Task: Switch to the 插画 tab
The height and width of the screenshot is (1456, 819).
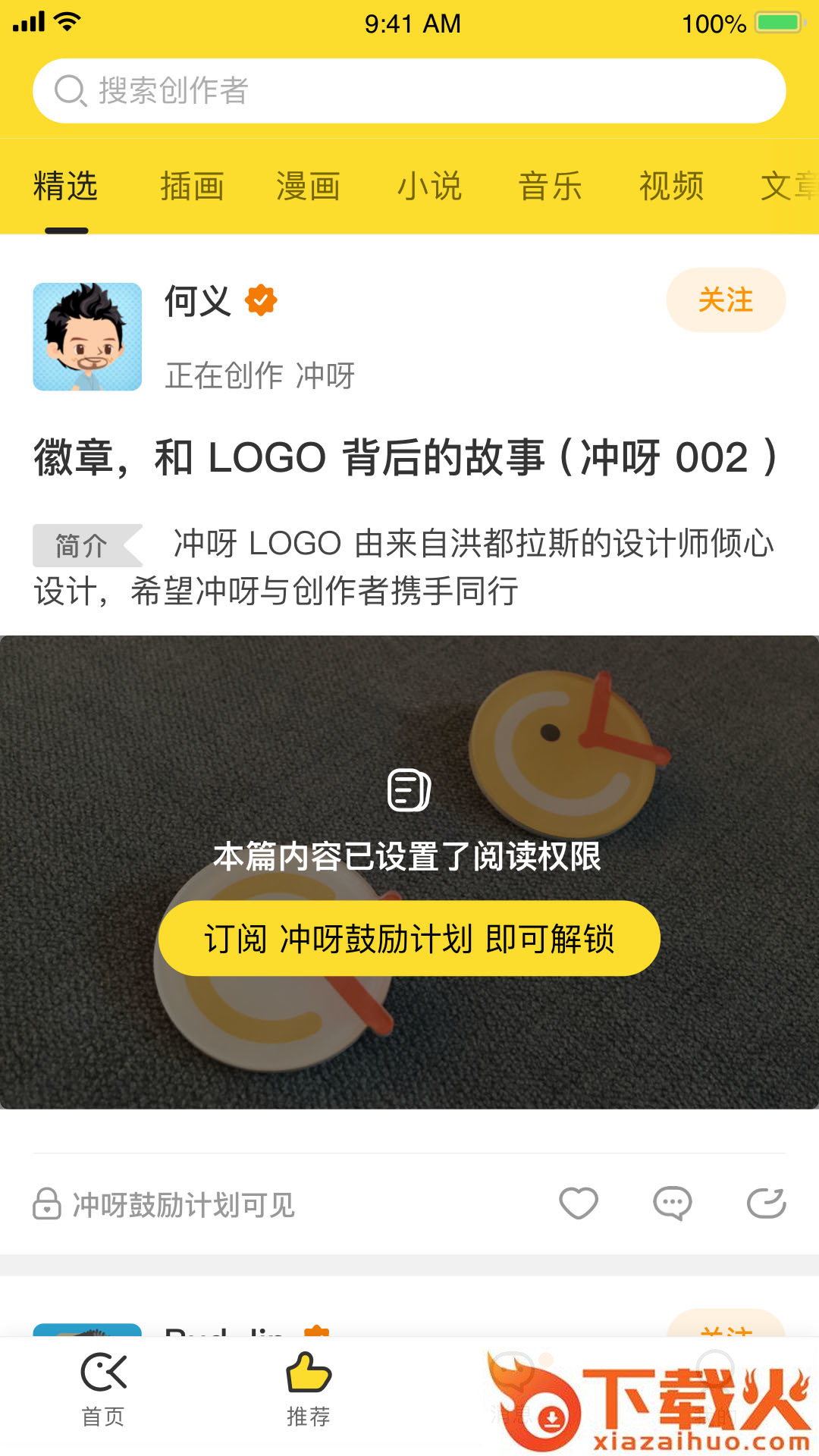Action: click(192, 187)
